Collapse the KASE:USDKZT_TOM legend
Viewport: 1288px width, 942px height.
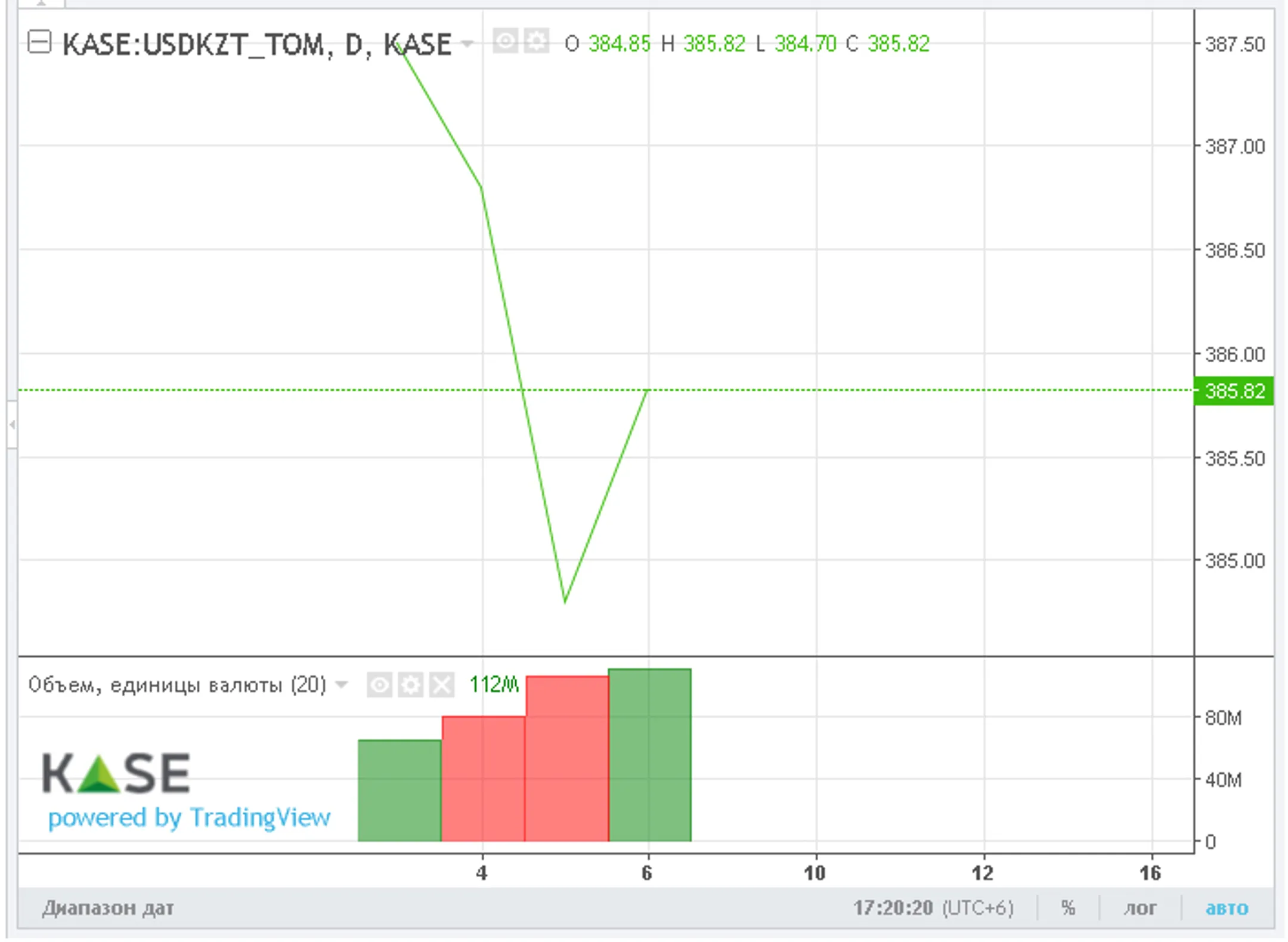tap(39, 42)
